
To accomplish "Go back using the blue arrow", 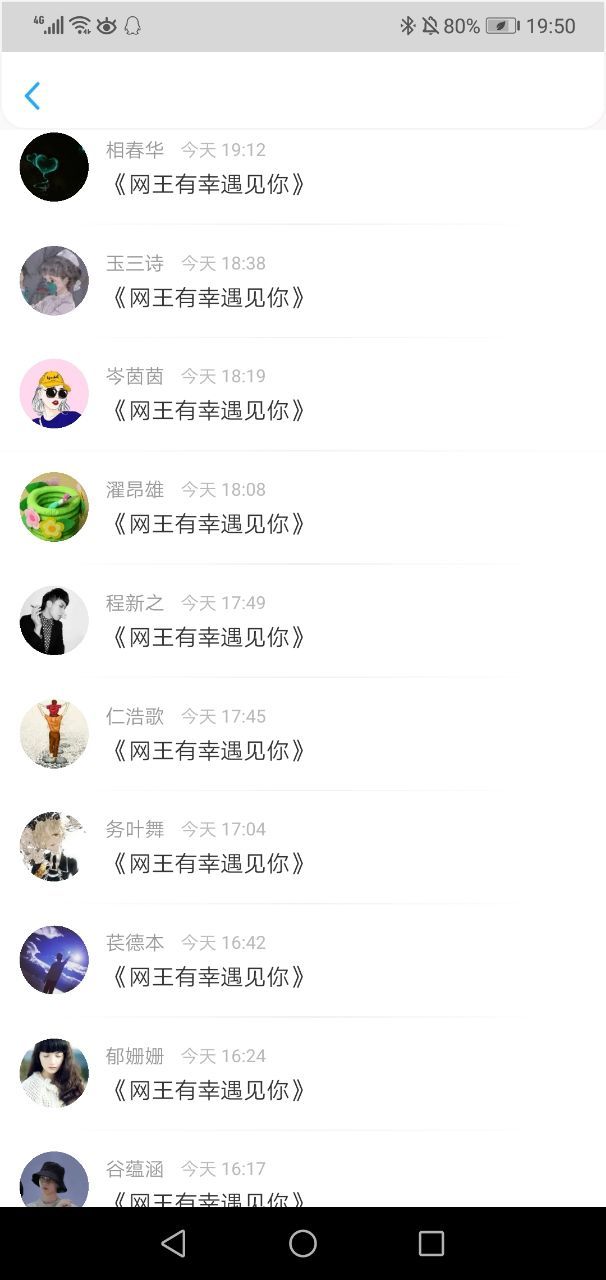I will pos(32,96).
